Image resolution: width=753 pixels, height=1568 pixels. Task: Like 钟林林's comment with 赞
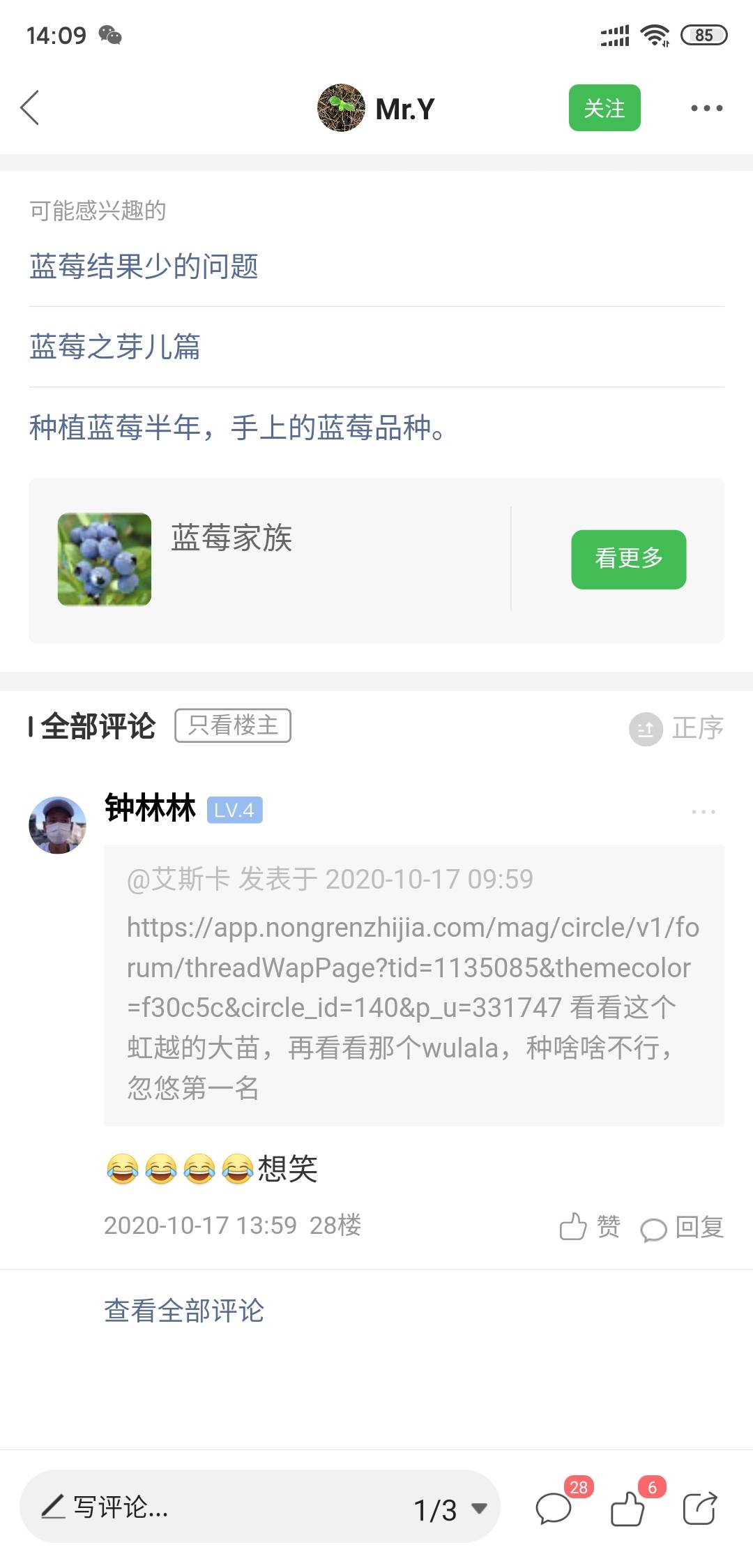coord(590,1226)
